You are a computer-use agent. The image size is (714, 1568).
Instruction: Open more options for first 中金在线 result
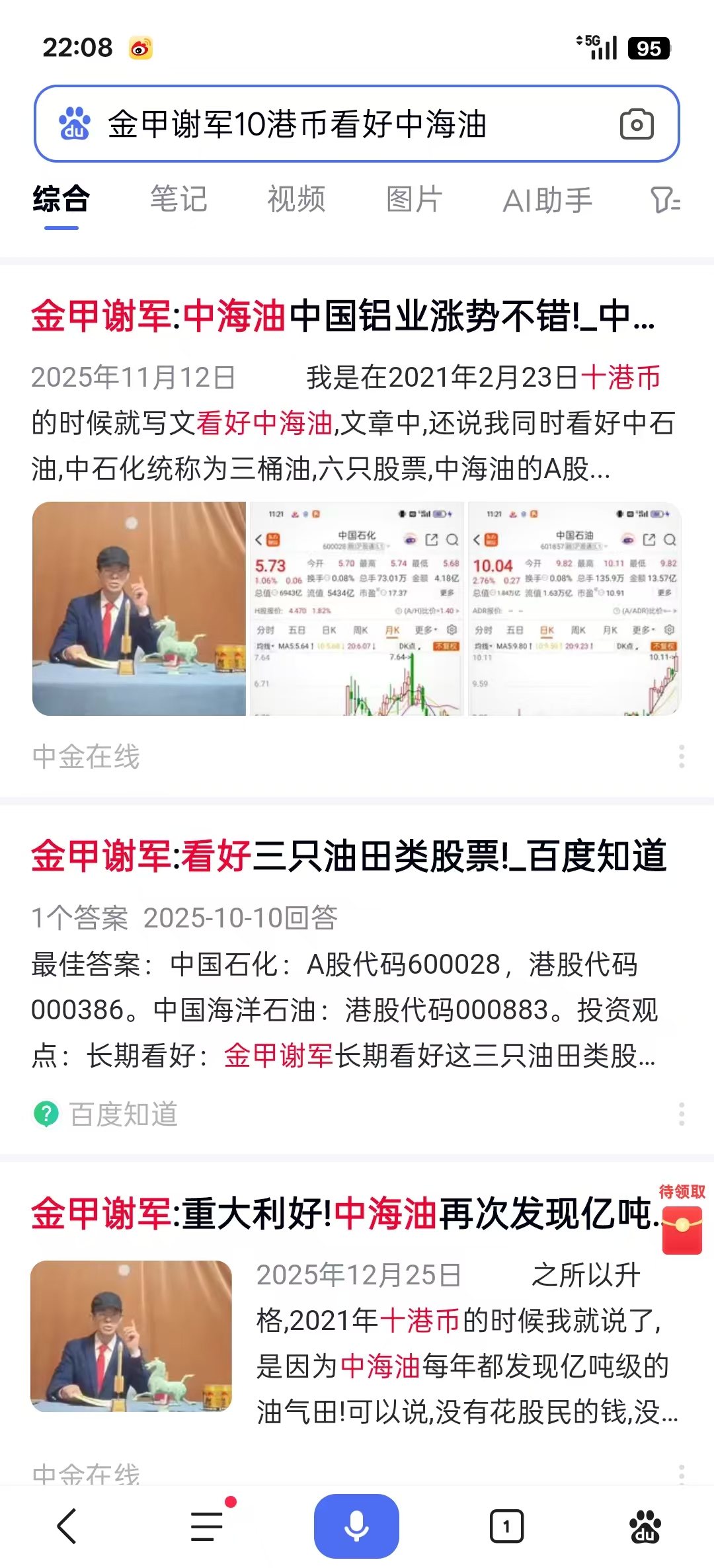pos(681,756)
